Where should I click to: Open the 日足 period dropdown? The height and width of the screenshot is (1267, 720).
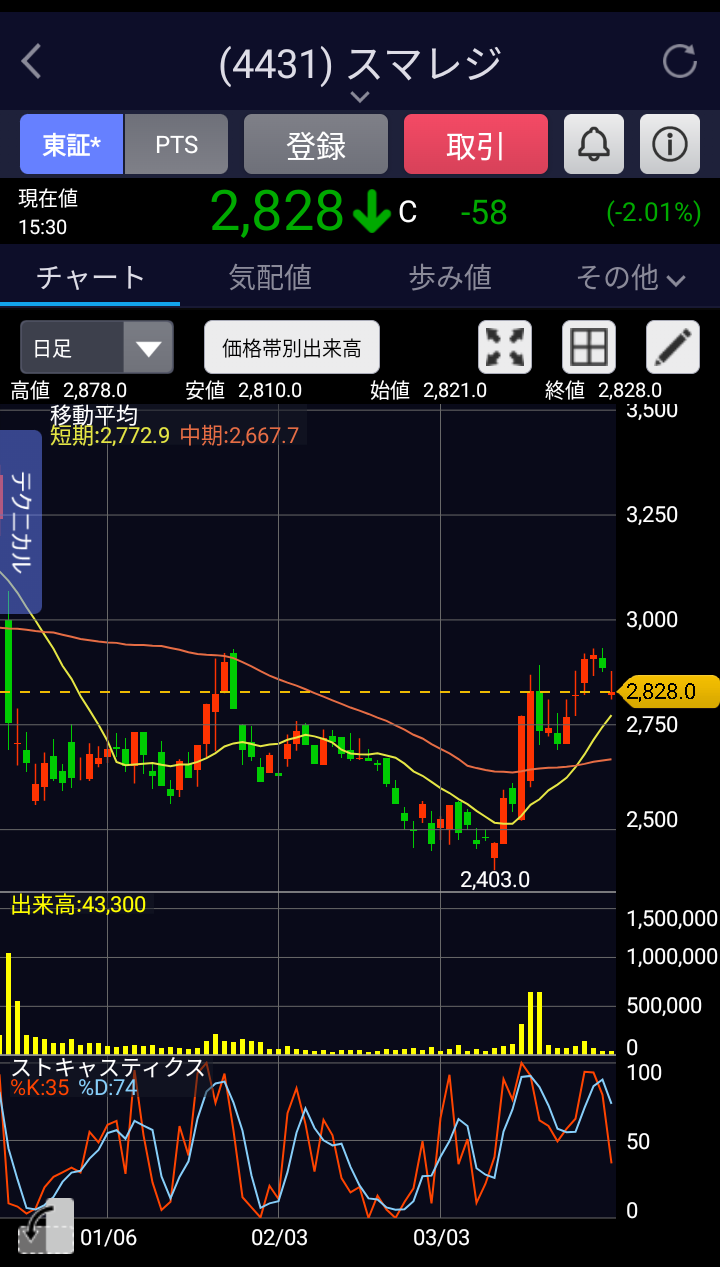click(x=97, y=348)
